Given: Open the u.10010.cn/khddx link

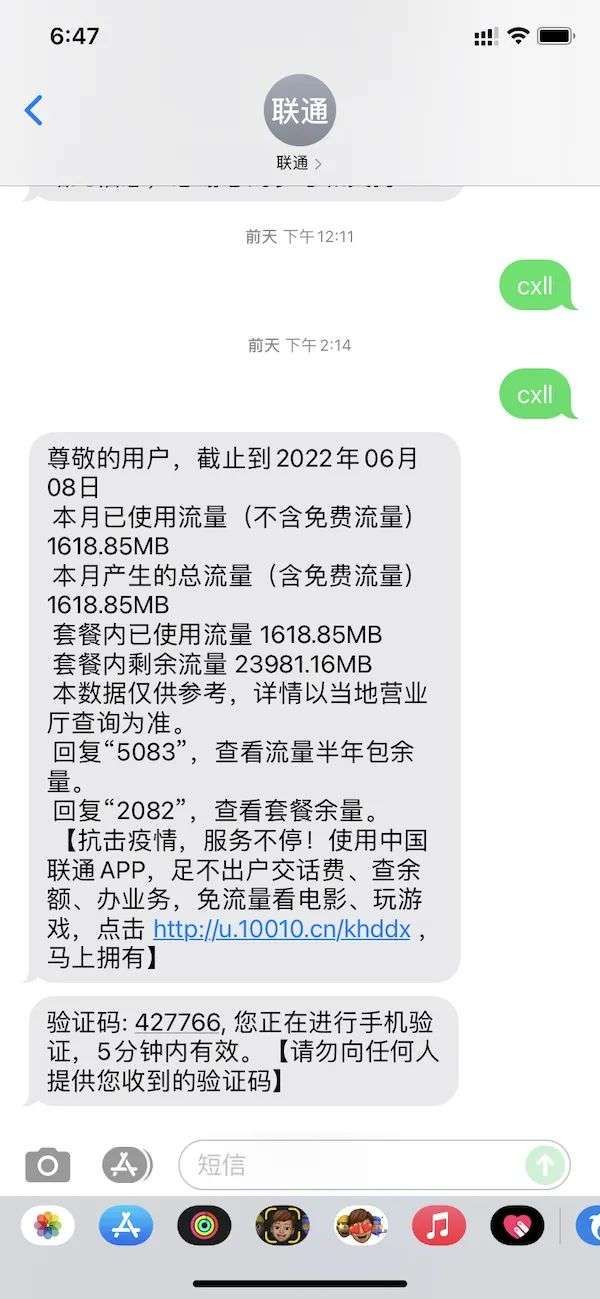Looking at the screenshot, I should (282, 929).
